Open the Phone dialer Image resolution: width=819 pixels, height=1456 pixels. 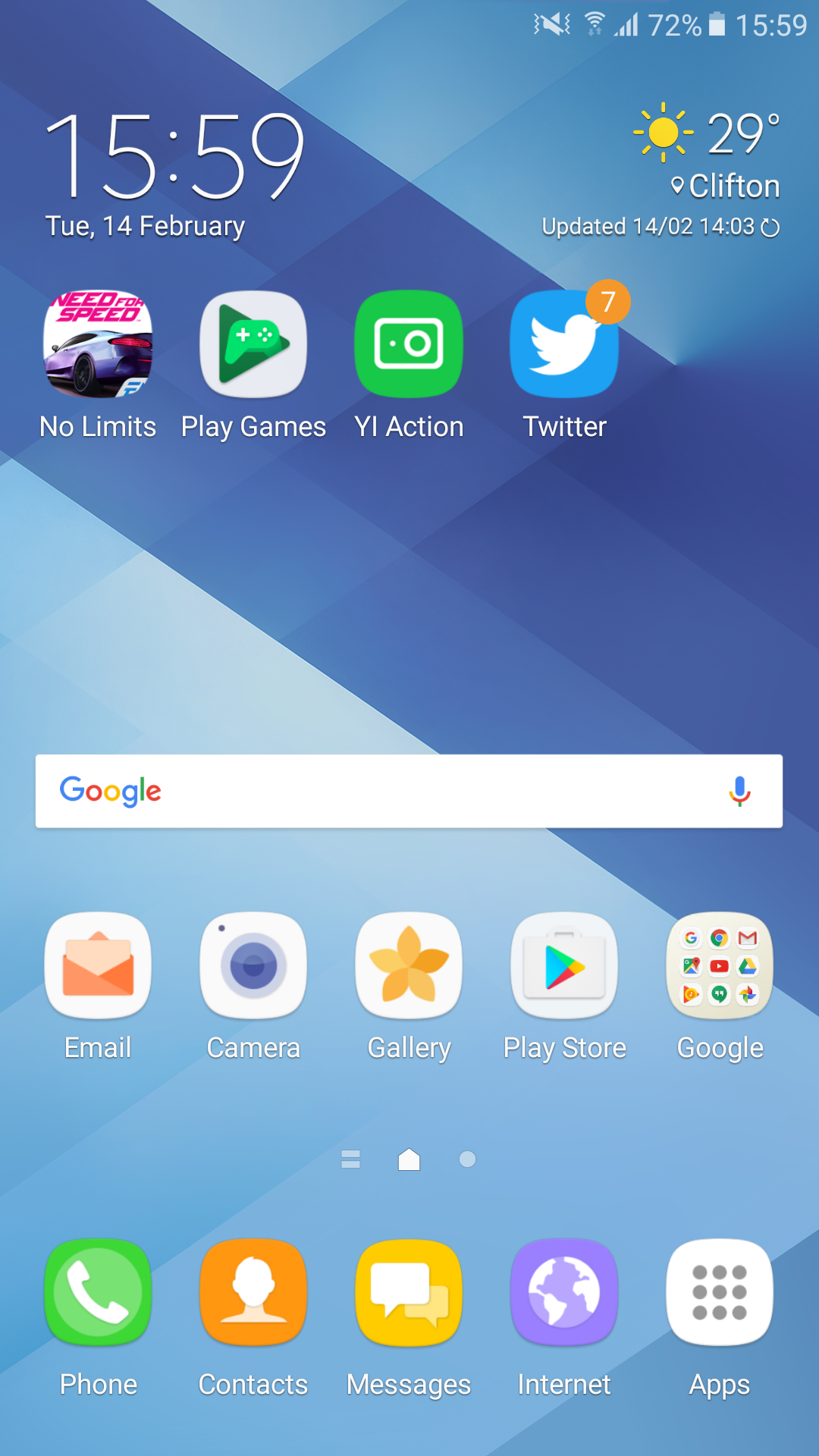pyautogui.click(x=98, y=1292)
